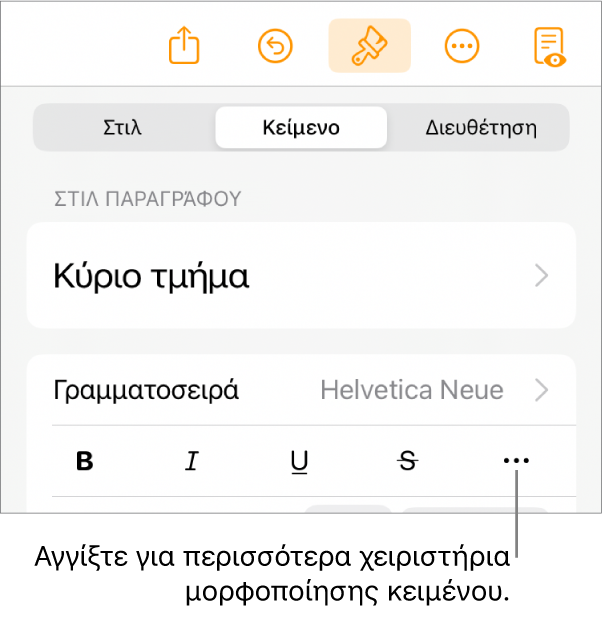The image size is (603, 617).
Task: Open the document view options icon
Action: [x=549, y=46]
